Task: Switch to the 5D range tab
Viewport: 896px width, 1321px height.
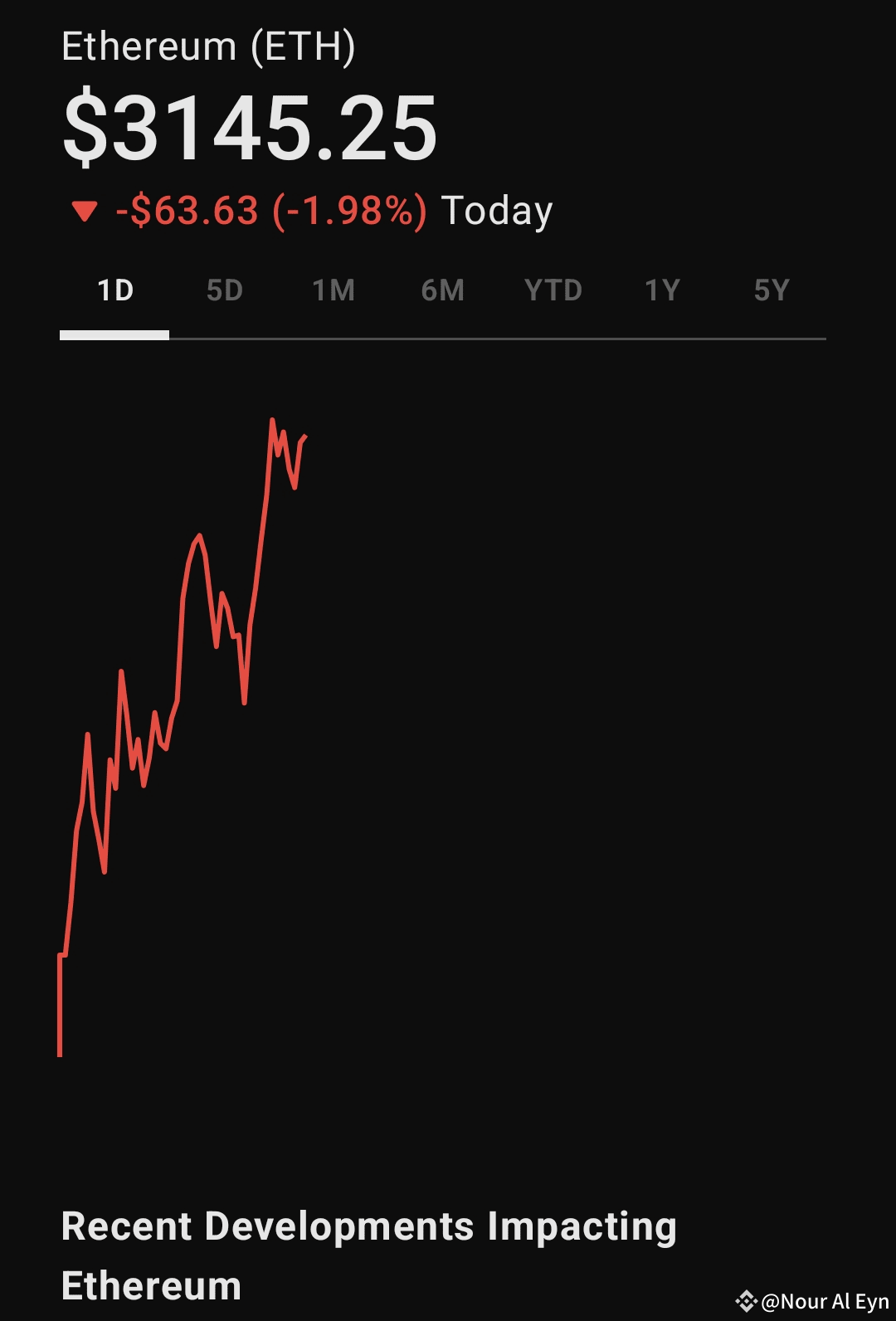Action: 224,291
